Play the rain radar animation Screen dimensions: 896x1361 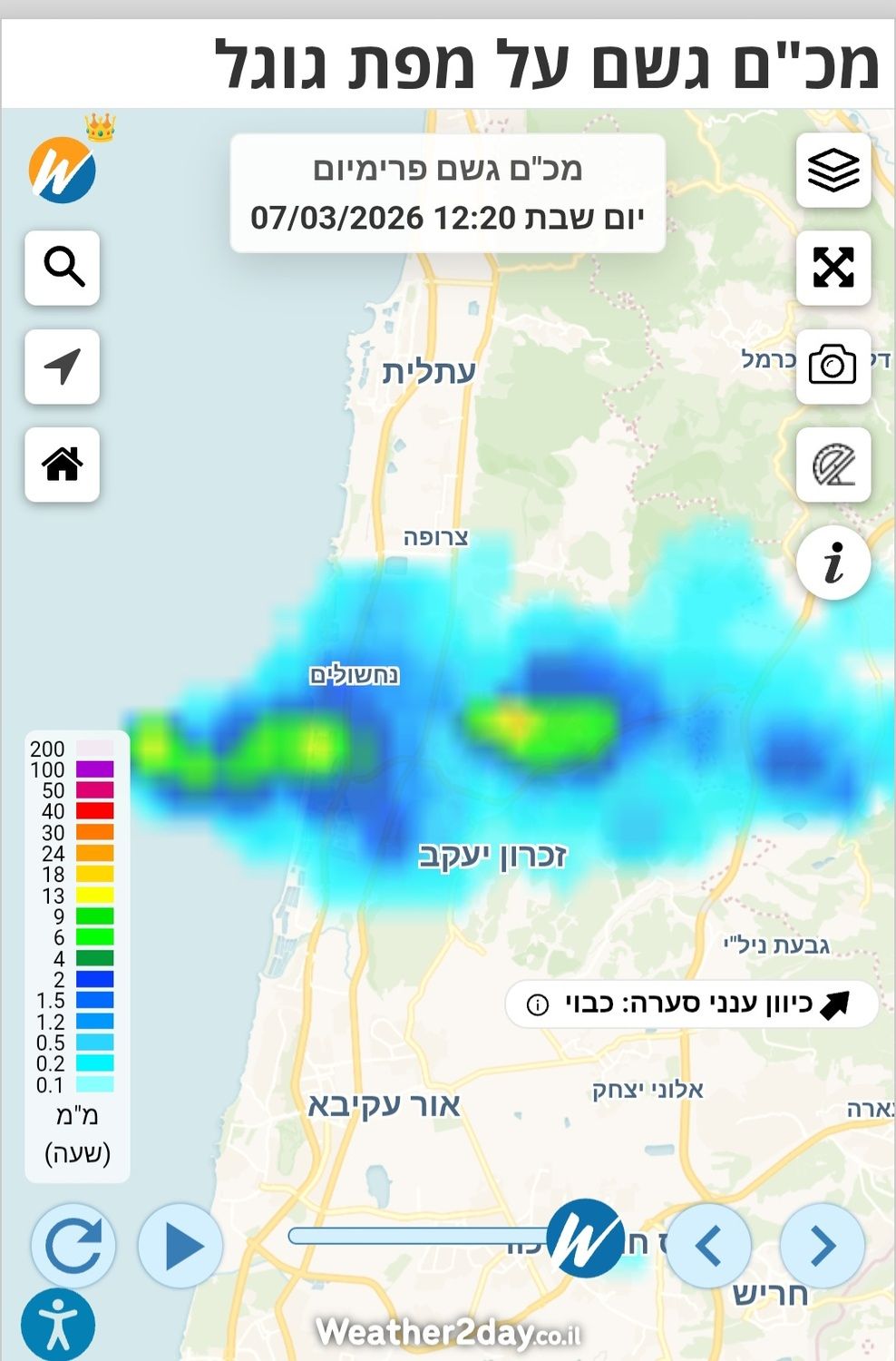point(180,1246)
